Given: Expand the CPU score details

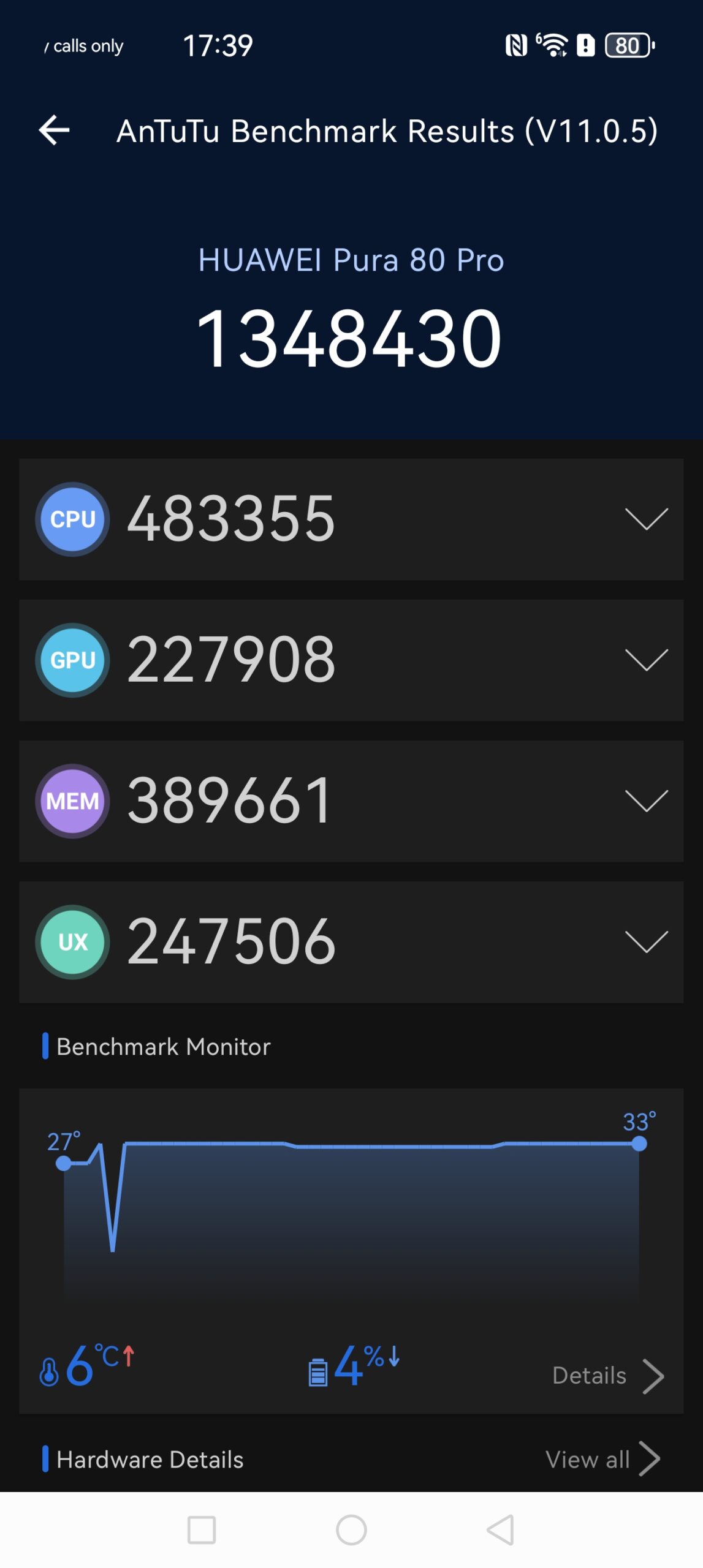Looking at the screenshot, I should (646, 519).
